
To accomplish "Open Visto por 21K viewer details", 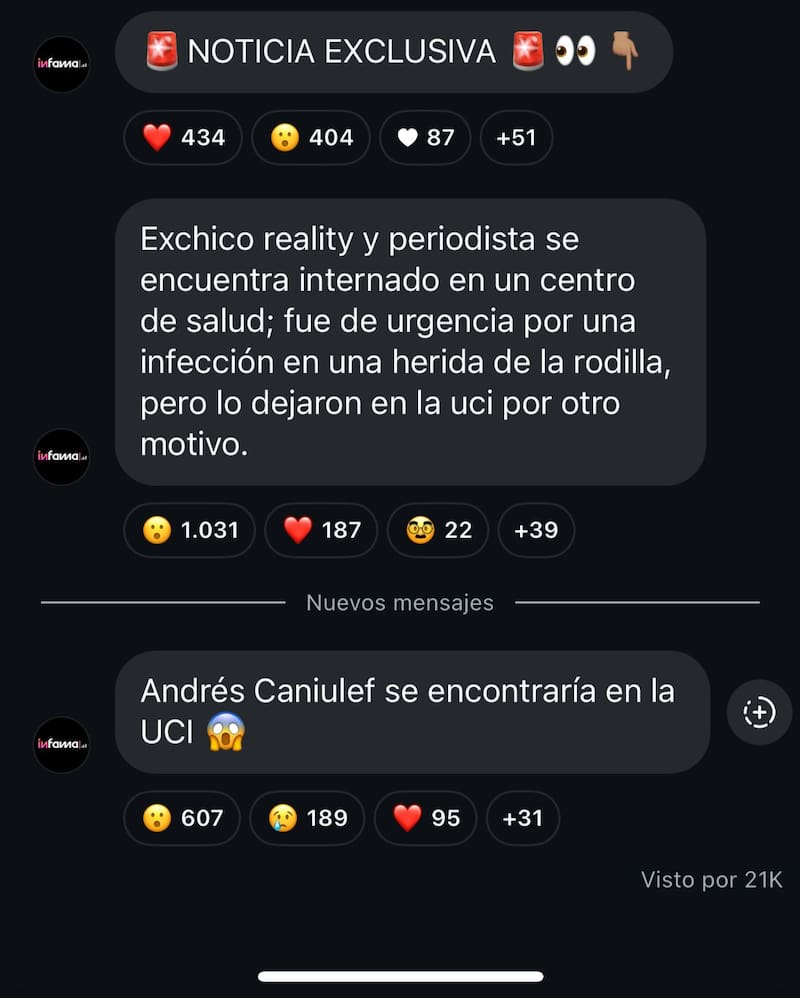I will pyautogui.click(x=711, y=880).
